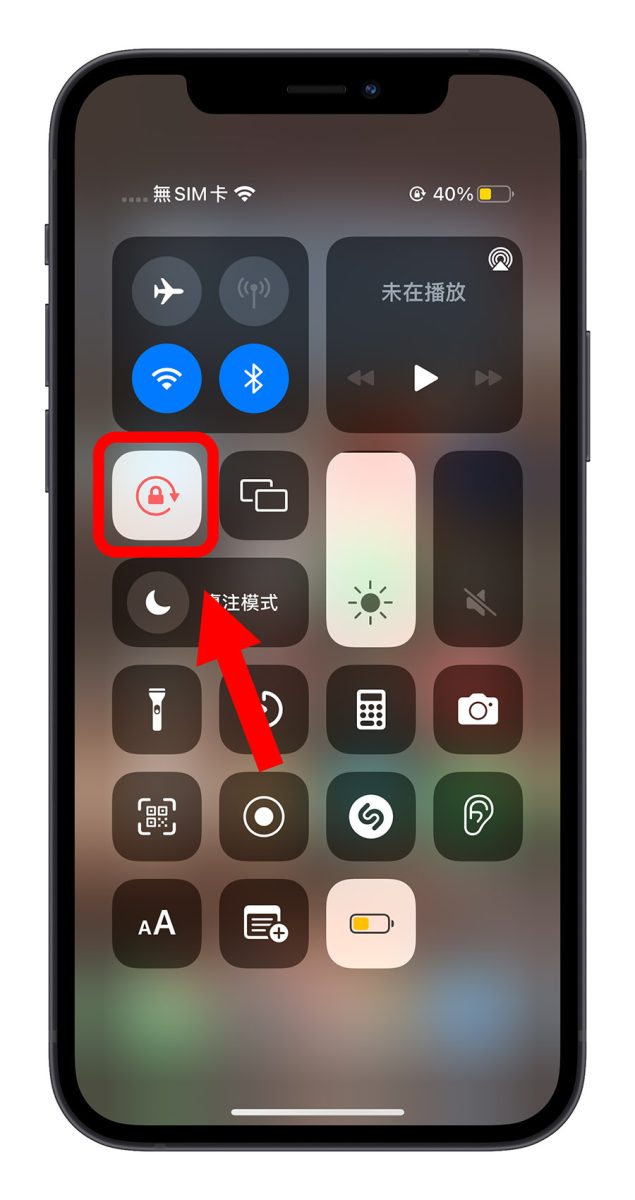635x1200 pixels.
Task: Open the calculator
Action: coord(371,709)
